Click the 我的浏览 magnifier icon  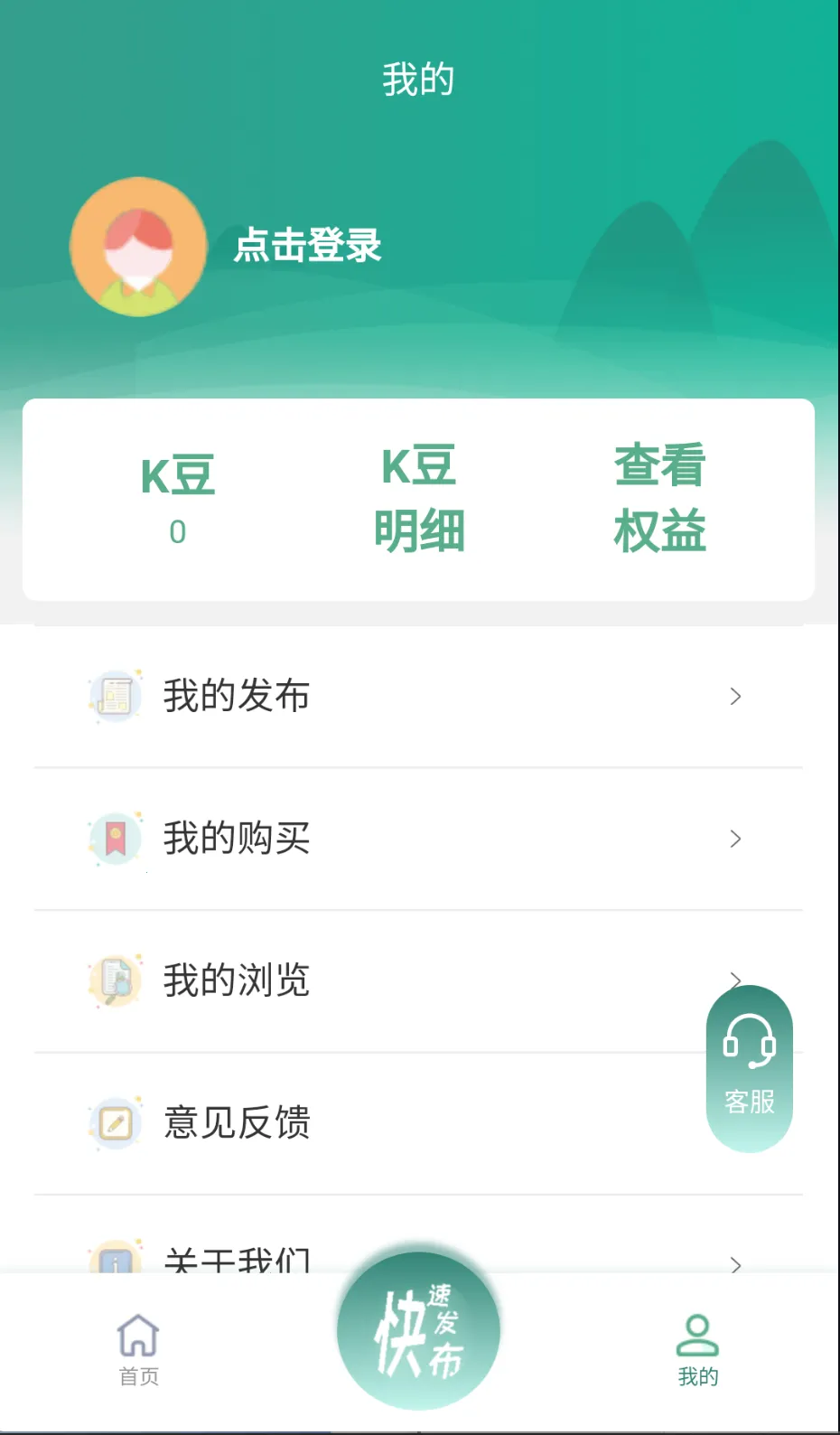[115, 980]
